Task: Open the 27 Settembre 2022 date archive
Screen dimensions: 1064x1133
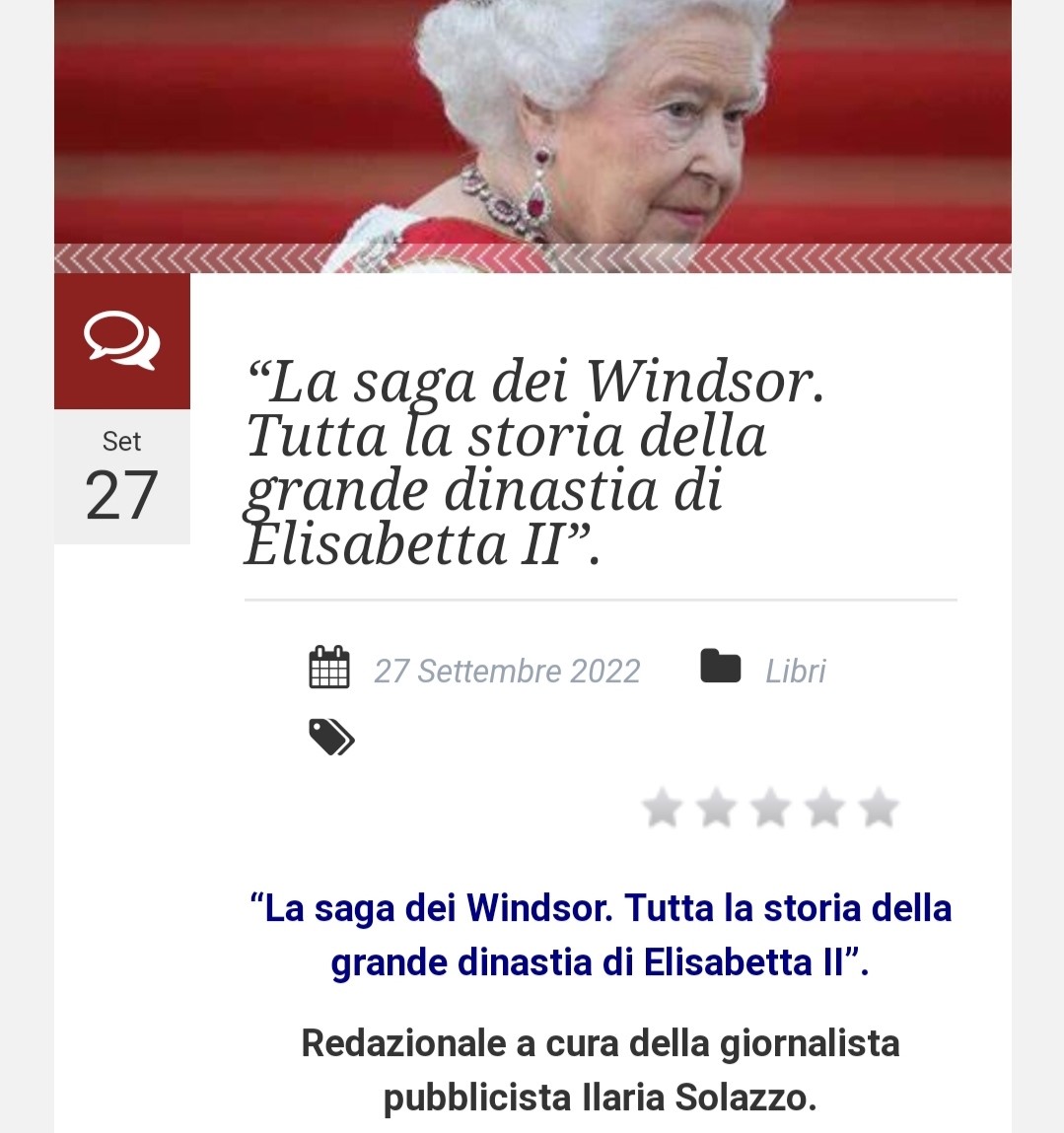Action: (507, 671)
